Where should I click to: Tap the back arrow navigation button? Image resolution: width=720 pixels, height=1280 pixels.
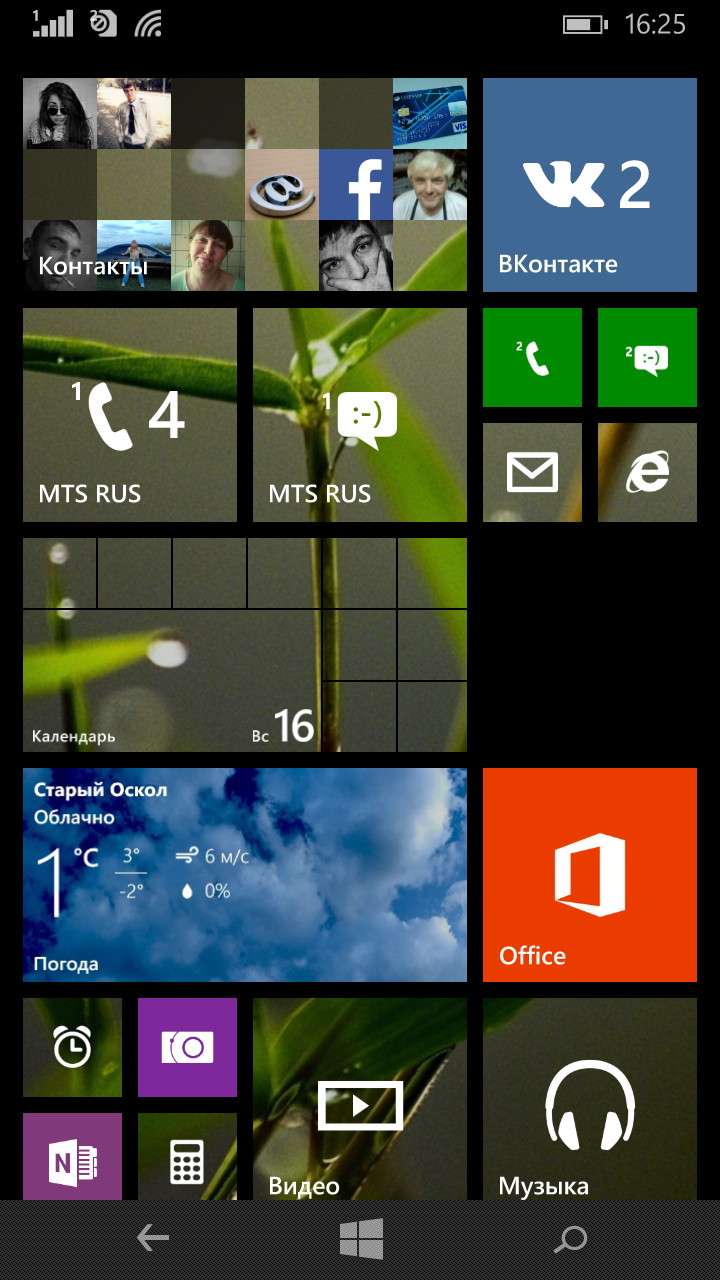(x=152, y=1240)
